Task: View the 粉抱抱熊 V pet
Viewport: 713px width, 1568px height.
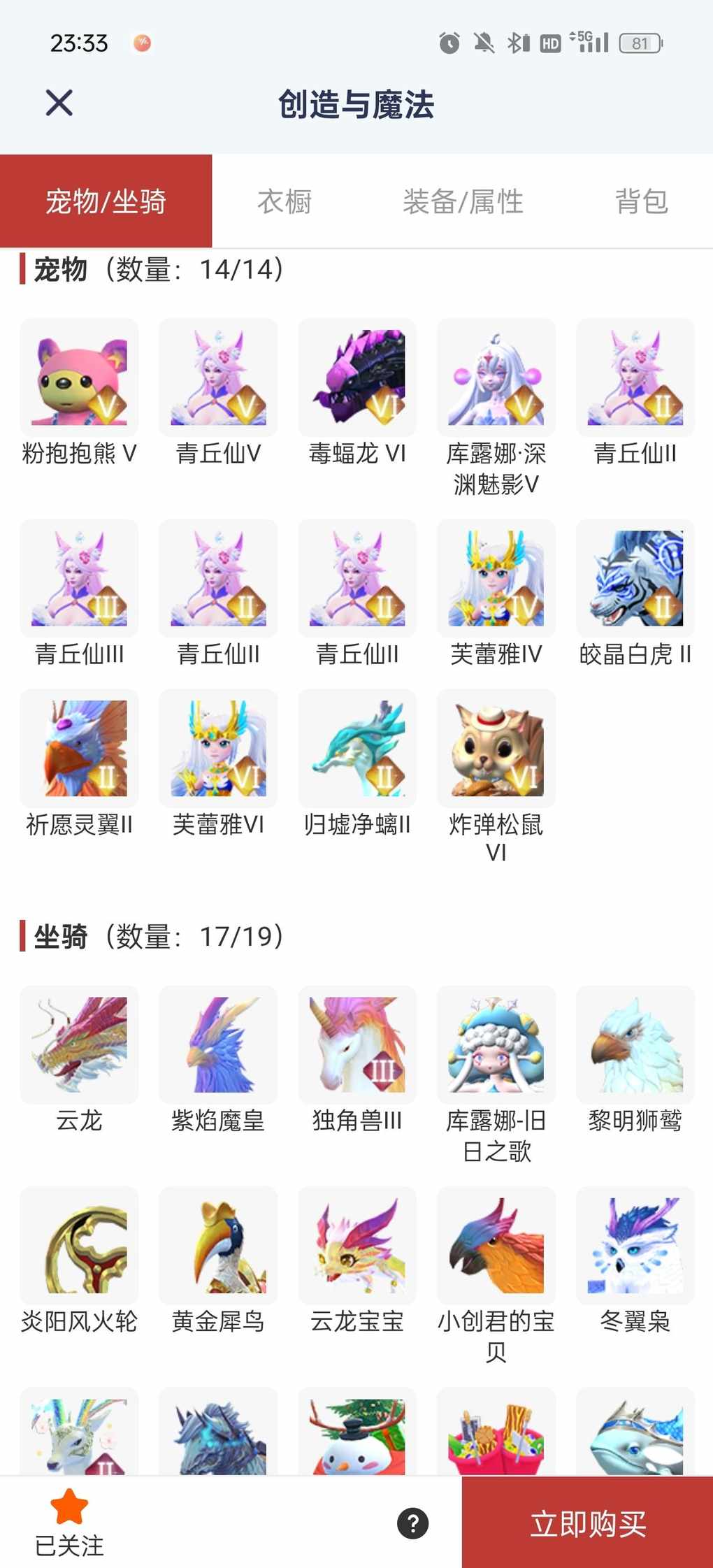Action: (79, 378)
